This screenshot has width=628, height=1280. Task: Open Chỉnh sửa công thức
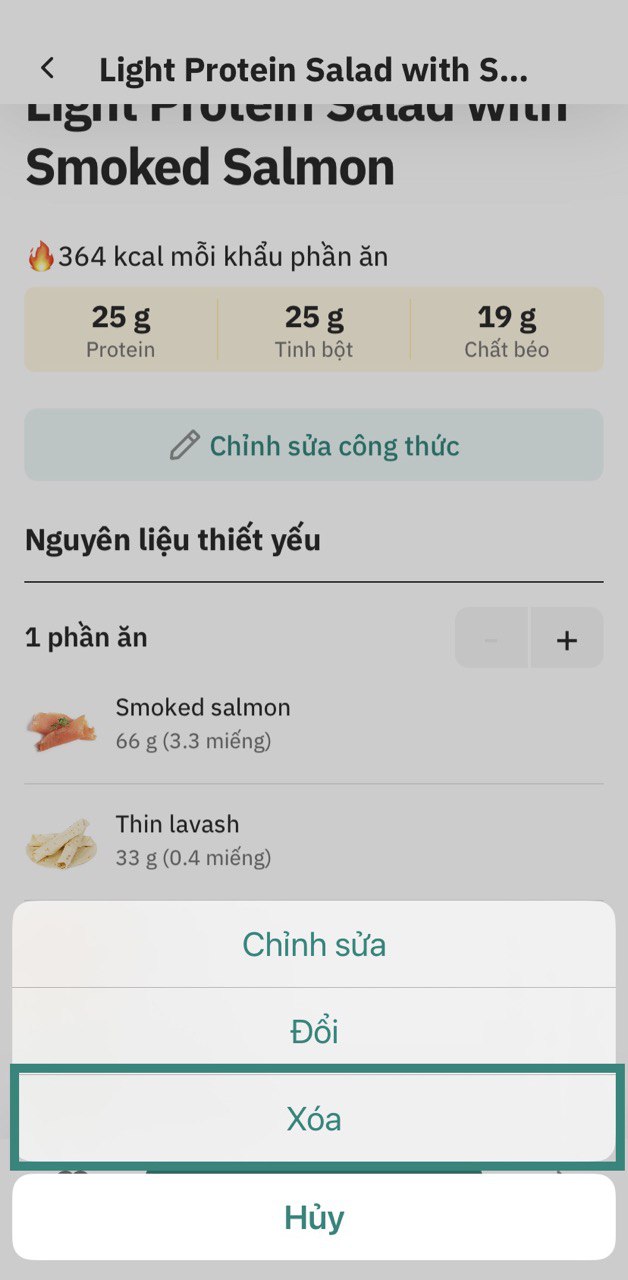[314, 445]
